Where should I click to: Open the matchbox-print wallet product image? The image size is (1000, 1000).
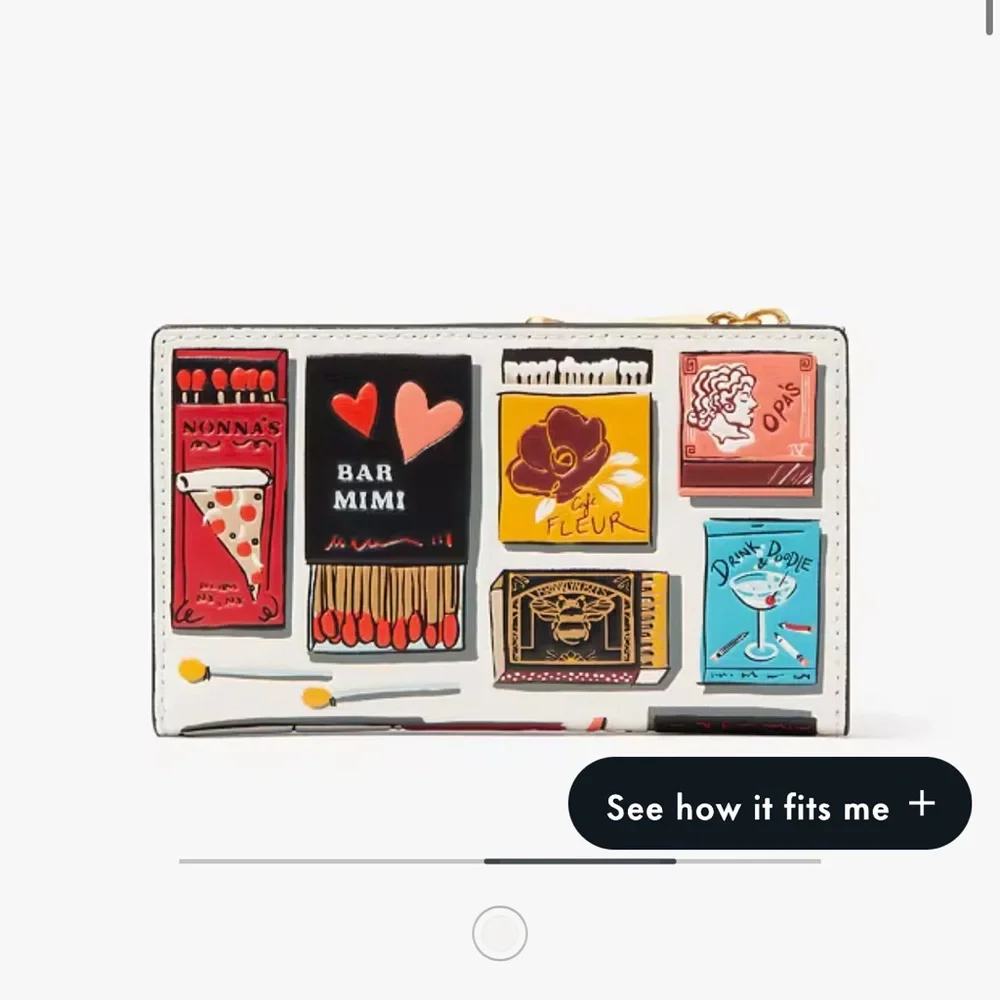[500, 530]
